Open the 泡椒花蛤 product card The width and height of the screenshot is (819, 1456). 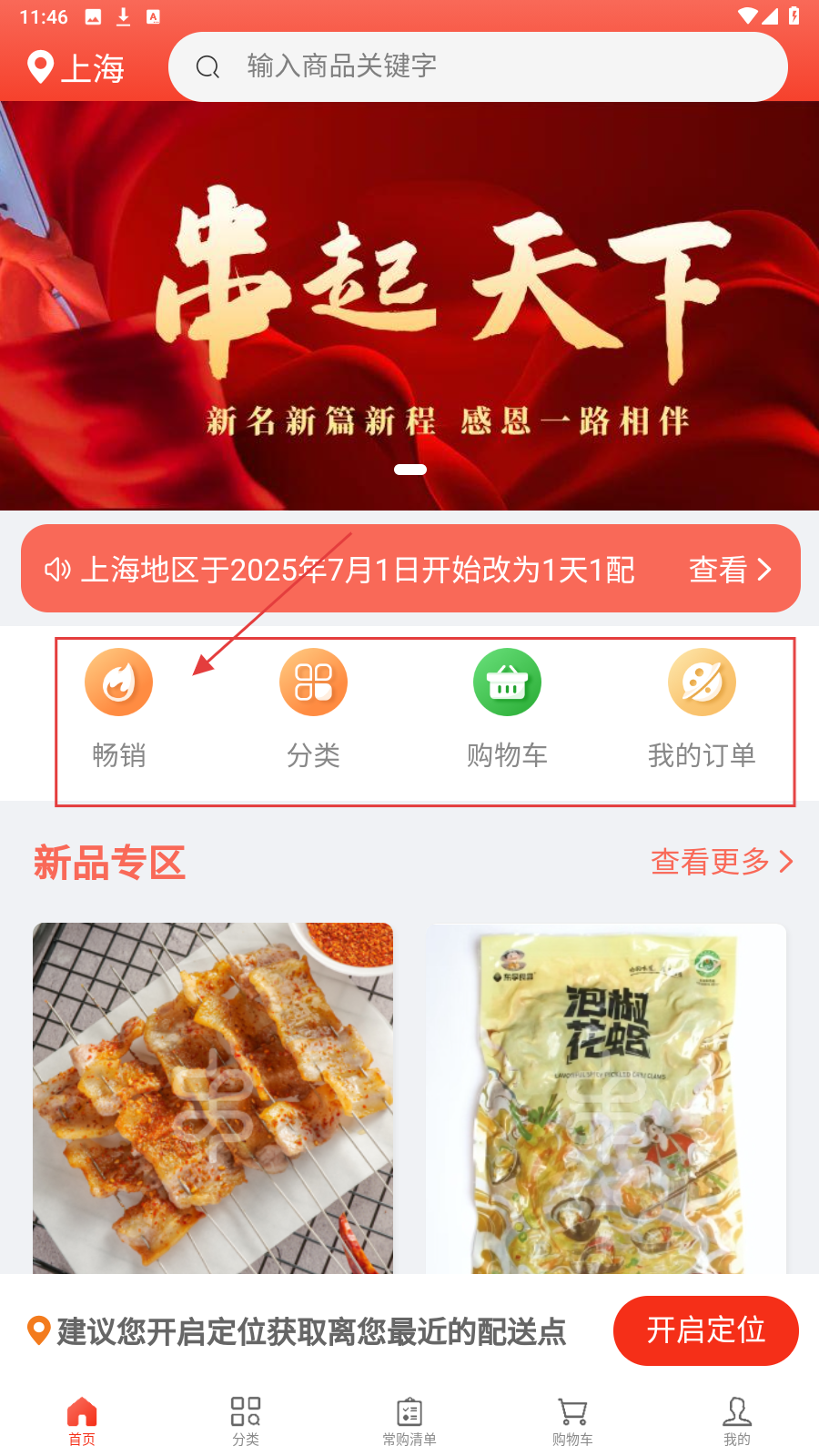[606, 1097]
